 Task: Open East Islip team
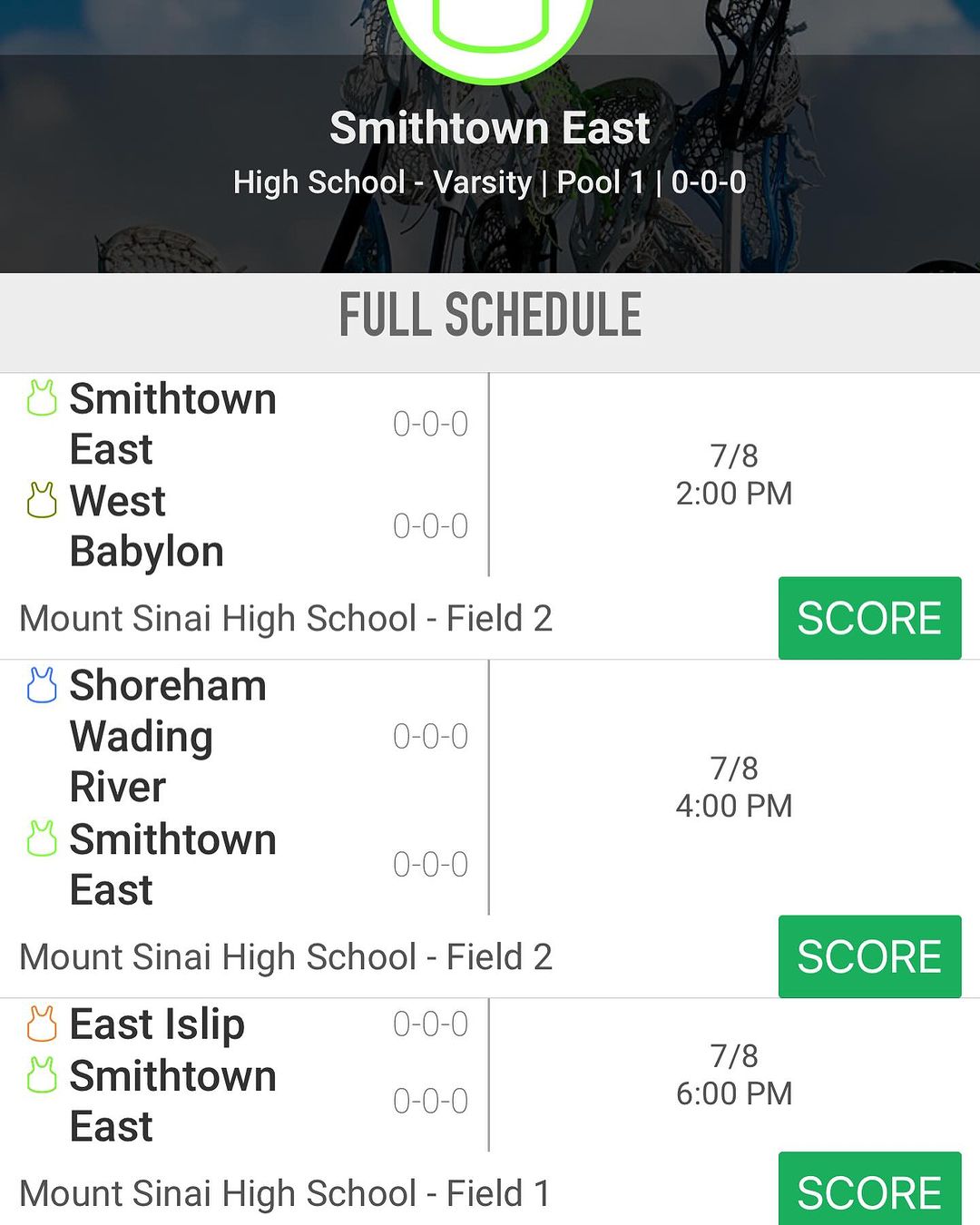157,1024
